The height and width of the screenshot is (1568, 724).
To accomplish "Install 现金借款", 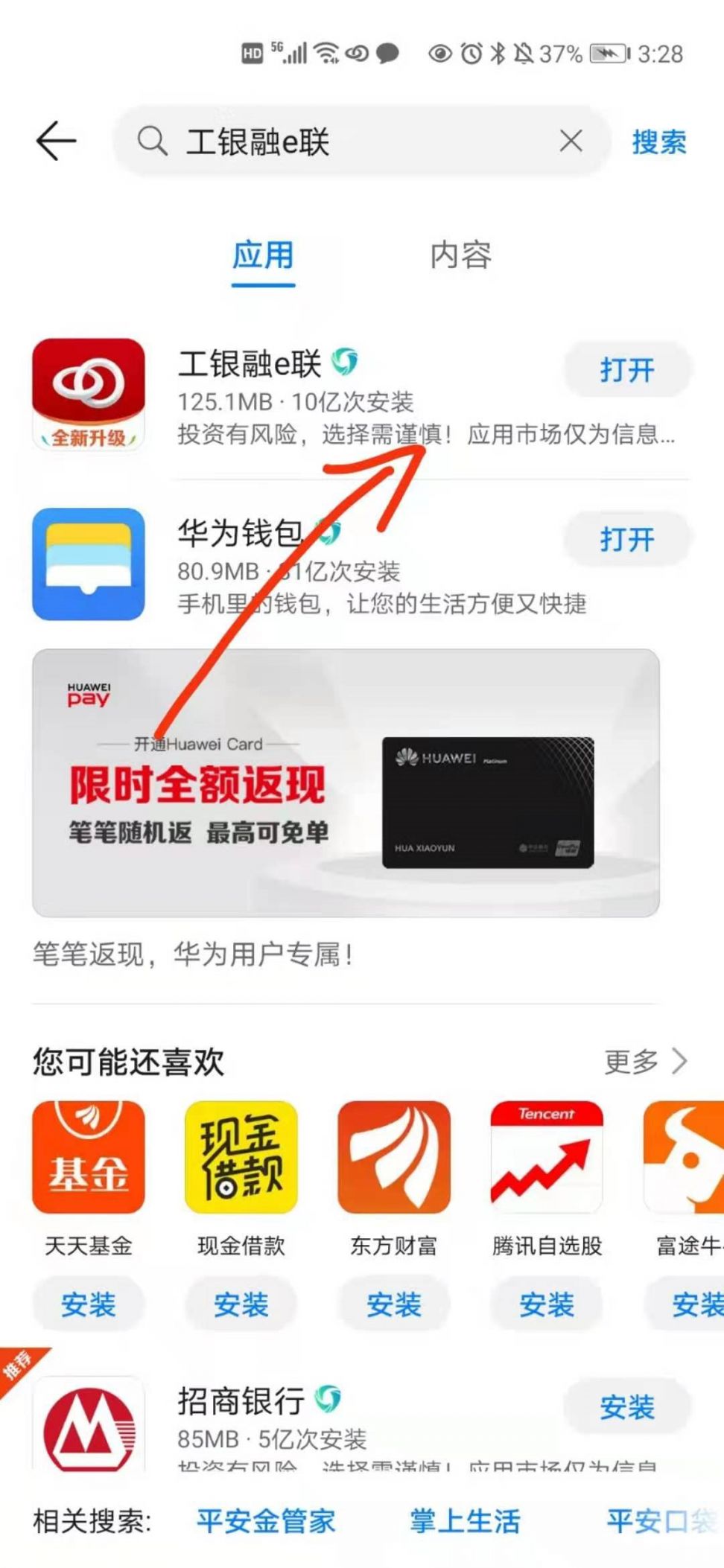I will coord(241,1304).
